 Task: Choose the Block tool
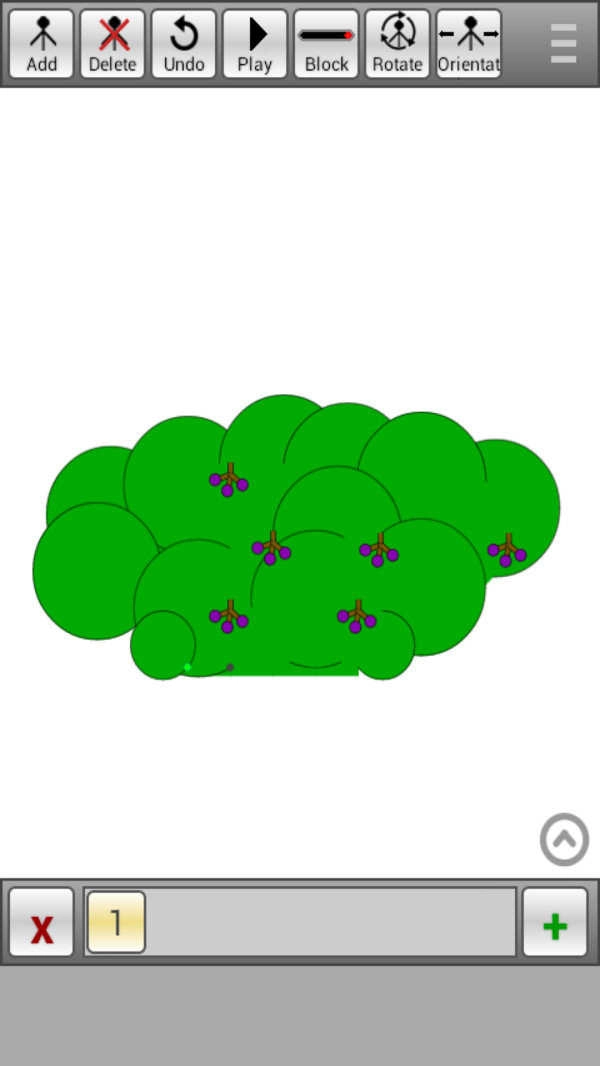click(x=326, y=44)
